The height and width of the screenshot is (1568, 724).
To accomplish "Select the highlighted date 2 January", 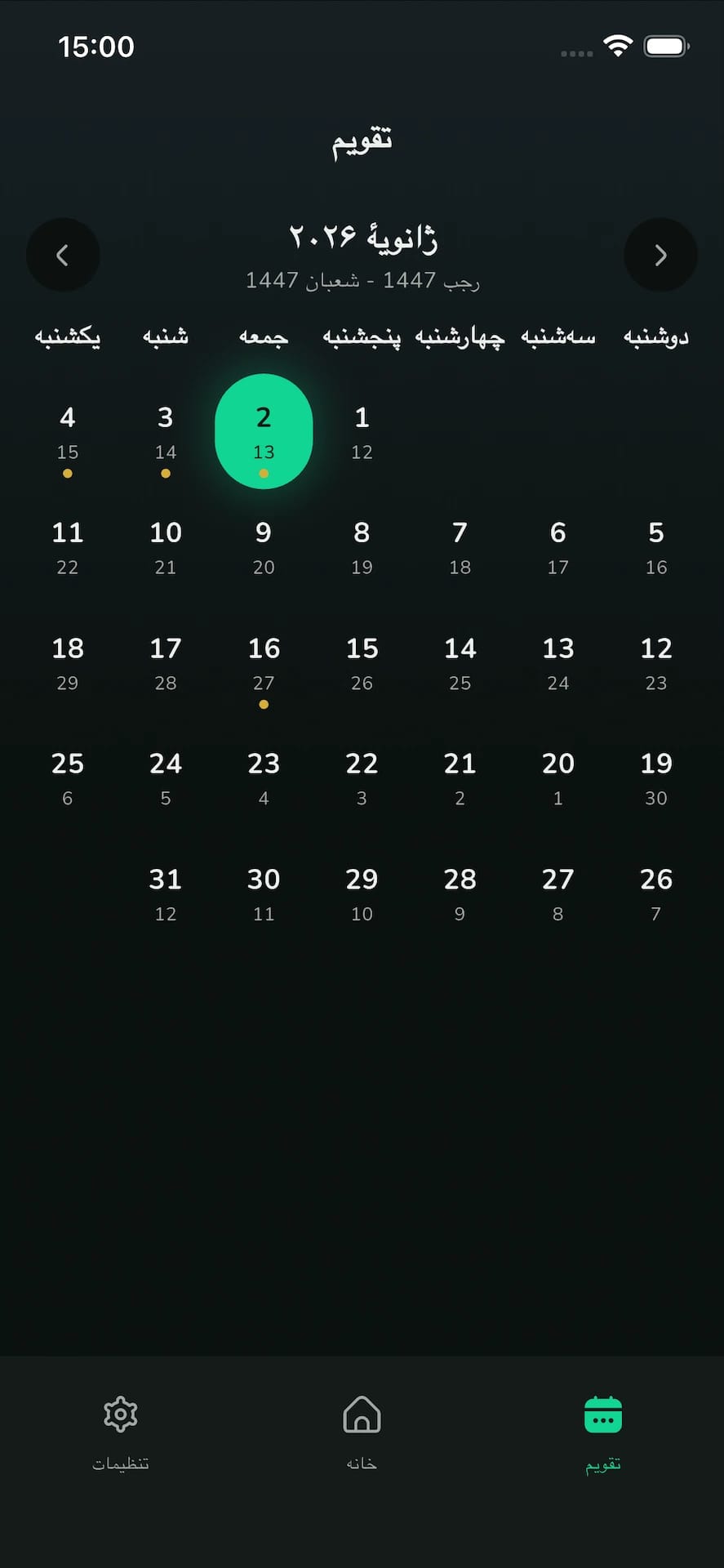I will [264, 431].
